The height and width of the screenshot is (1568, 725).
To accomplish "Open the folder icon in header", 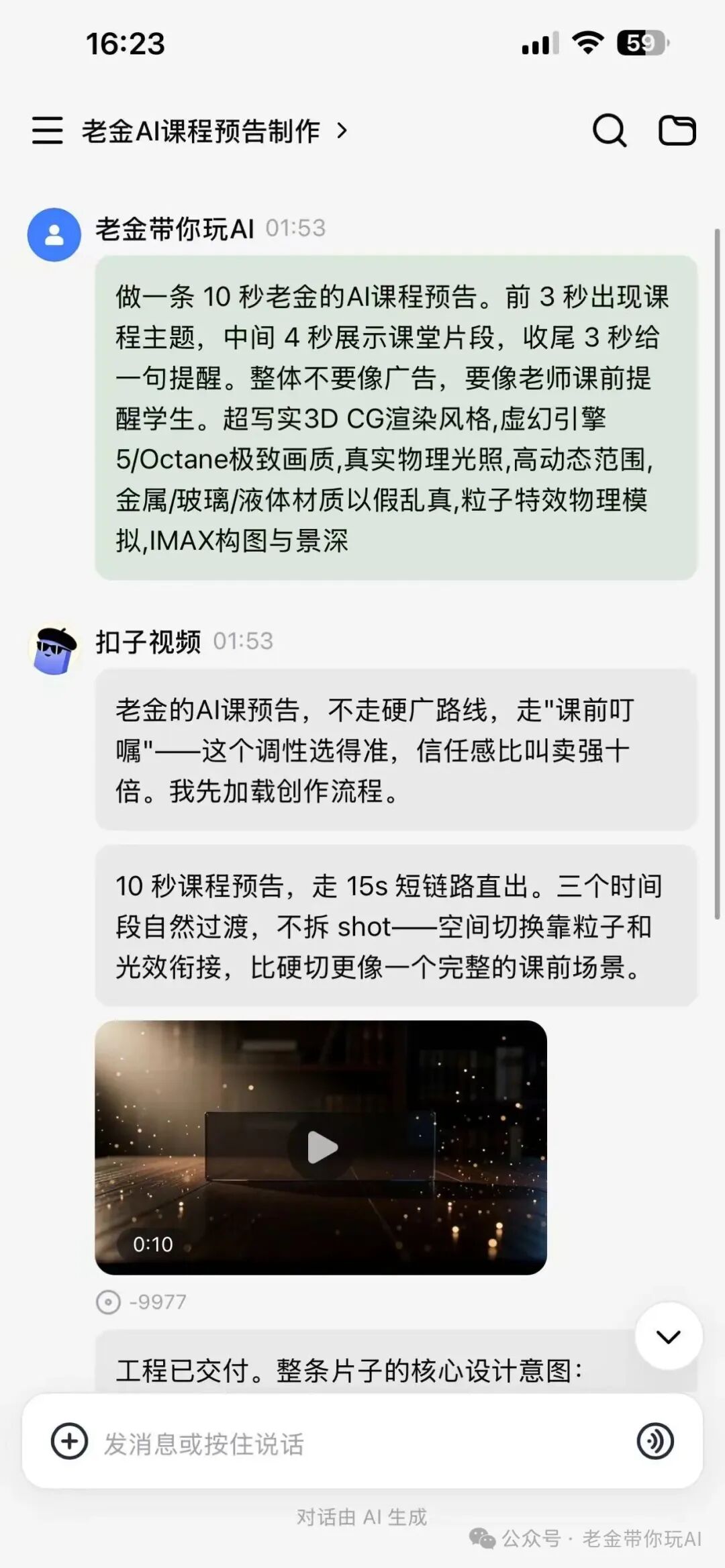I will [x=677, y=130].
